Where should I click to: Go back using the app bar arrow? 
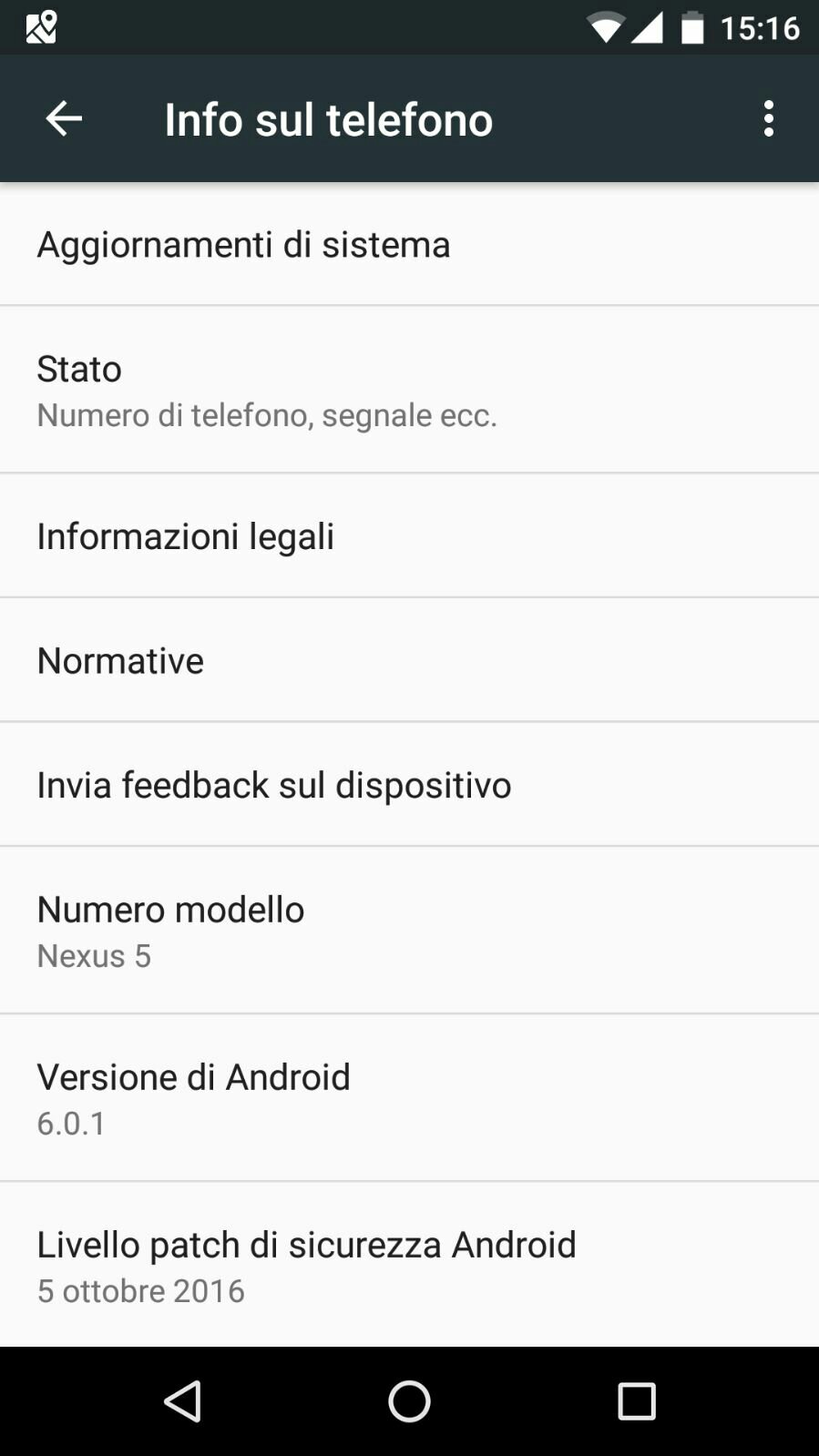(64, 118)
